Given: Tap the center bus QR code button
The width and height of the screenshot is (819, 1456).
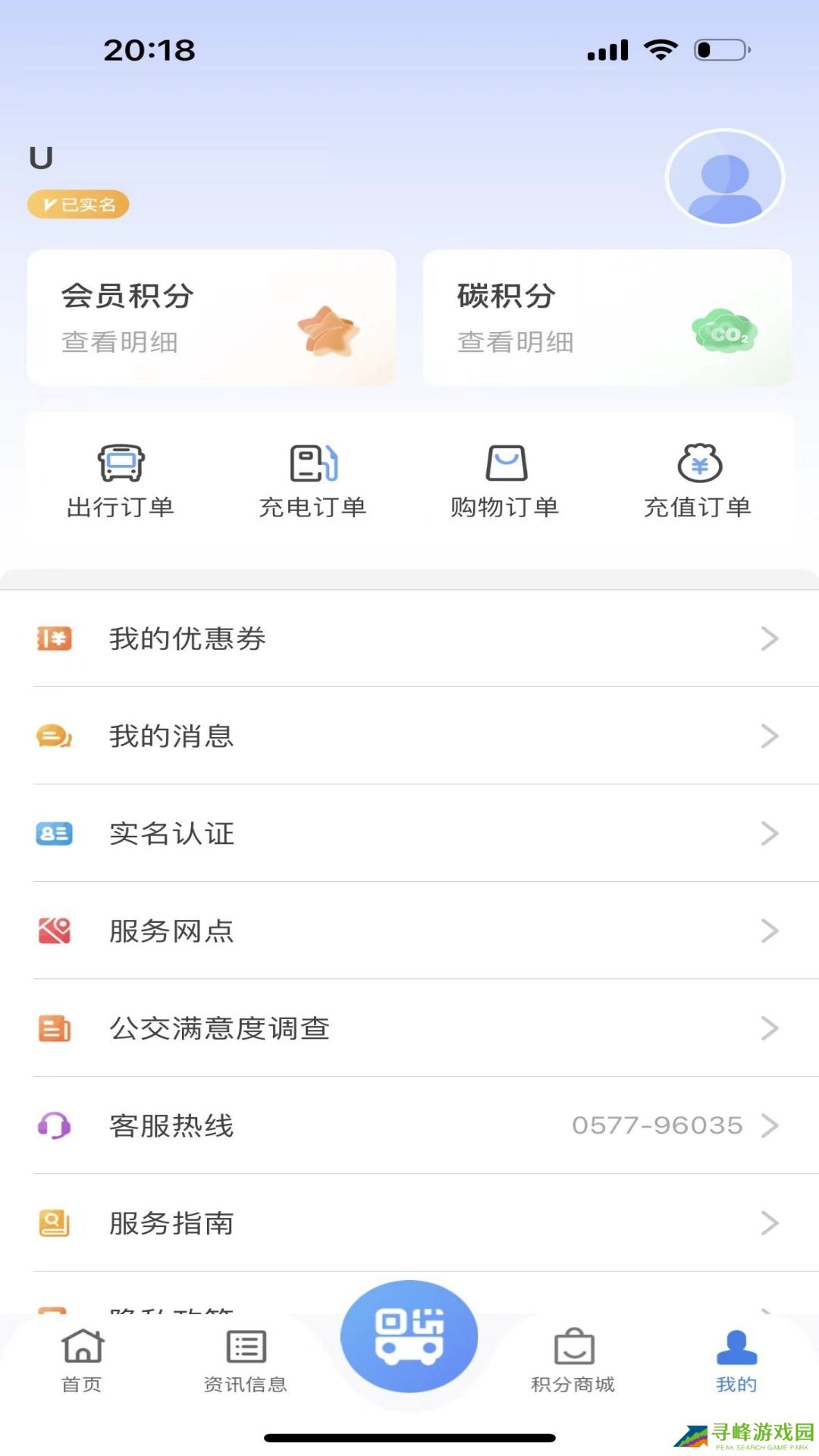Looking at the screenshot, I should click(409, 1336).
